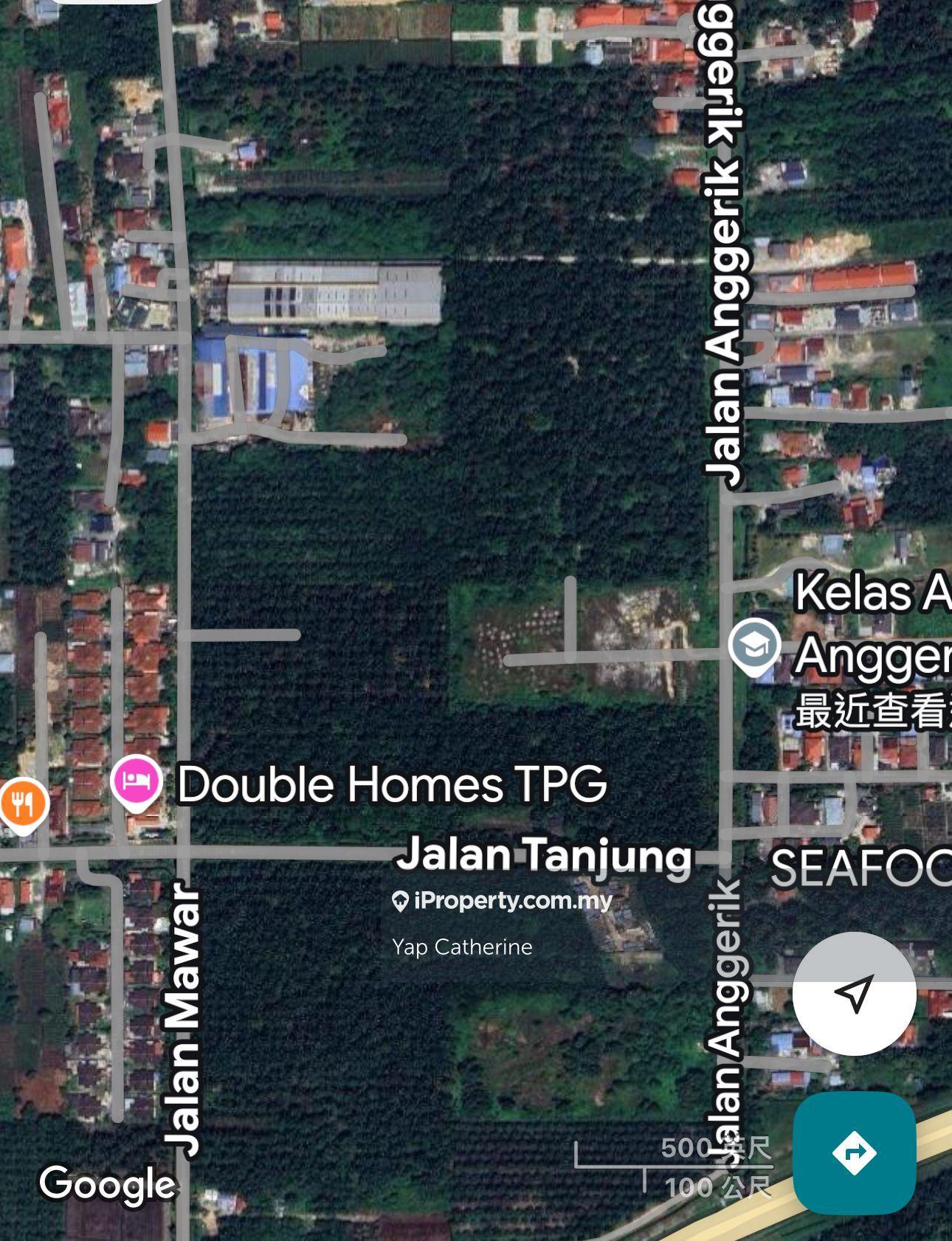
Task: Open the Kelas Anggerik school marker
Action: point(754,646)
